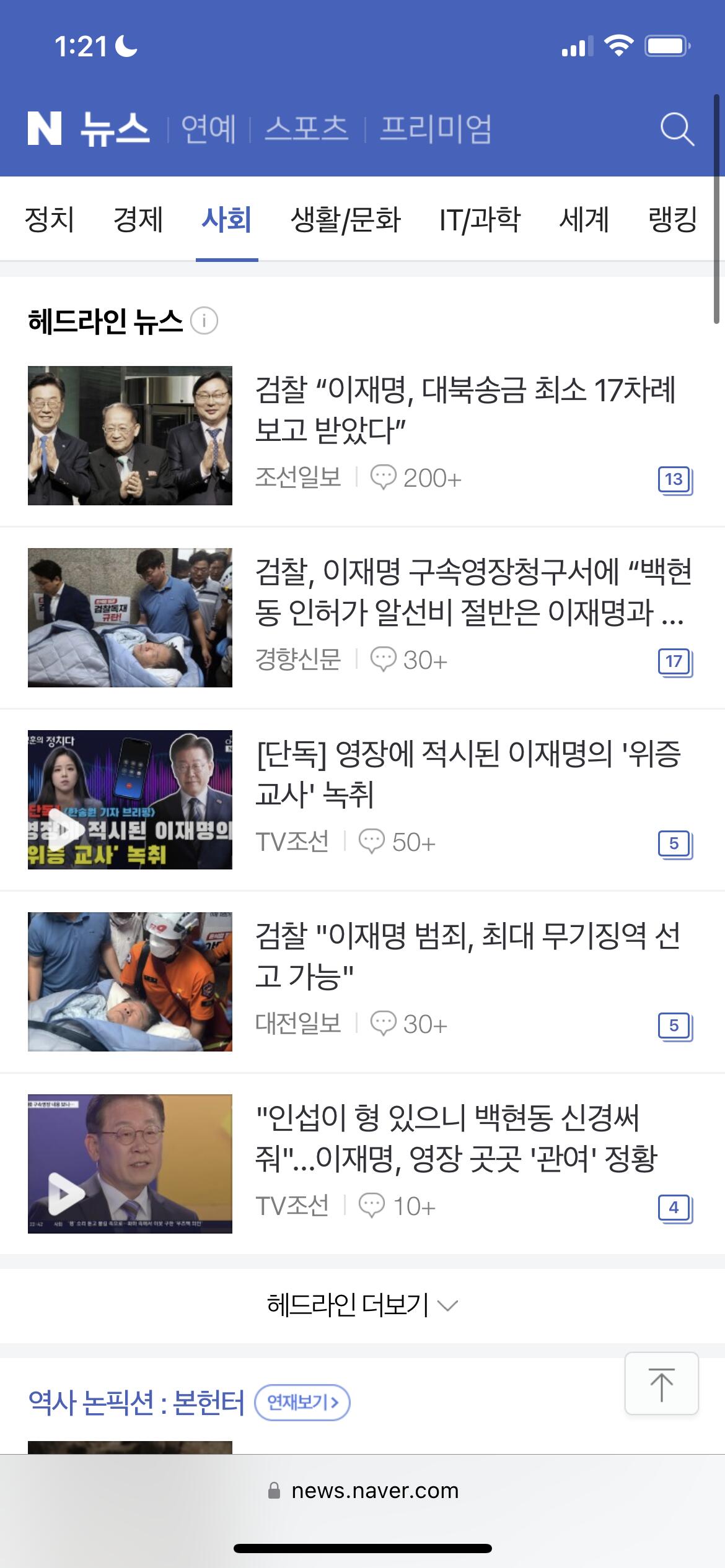Open the search magnifier icon
The width and height of the screenshot is (725, 1568).
(x=677, y=129)
